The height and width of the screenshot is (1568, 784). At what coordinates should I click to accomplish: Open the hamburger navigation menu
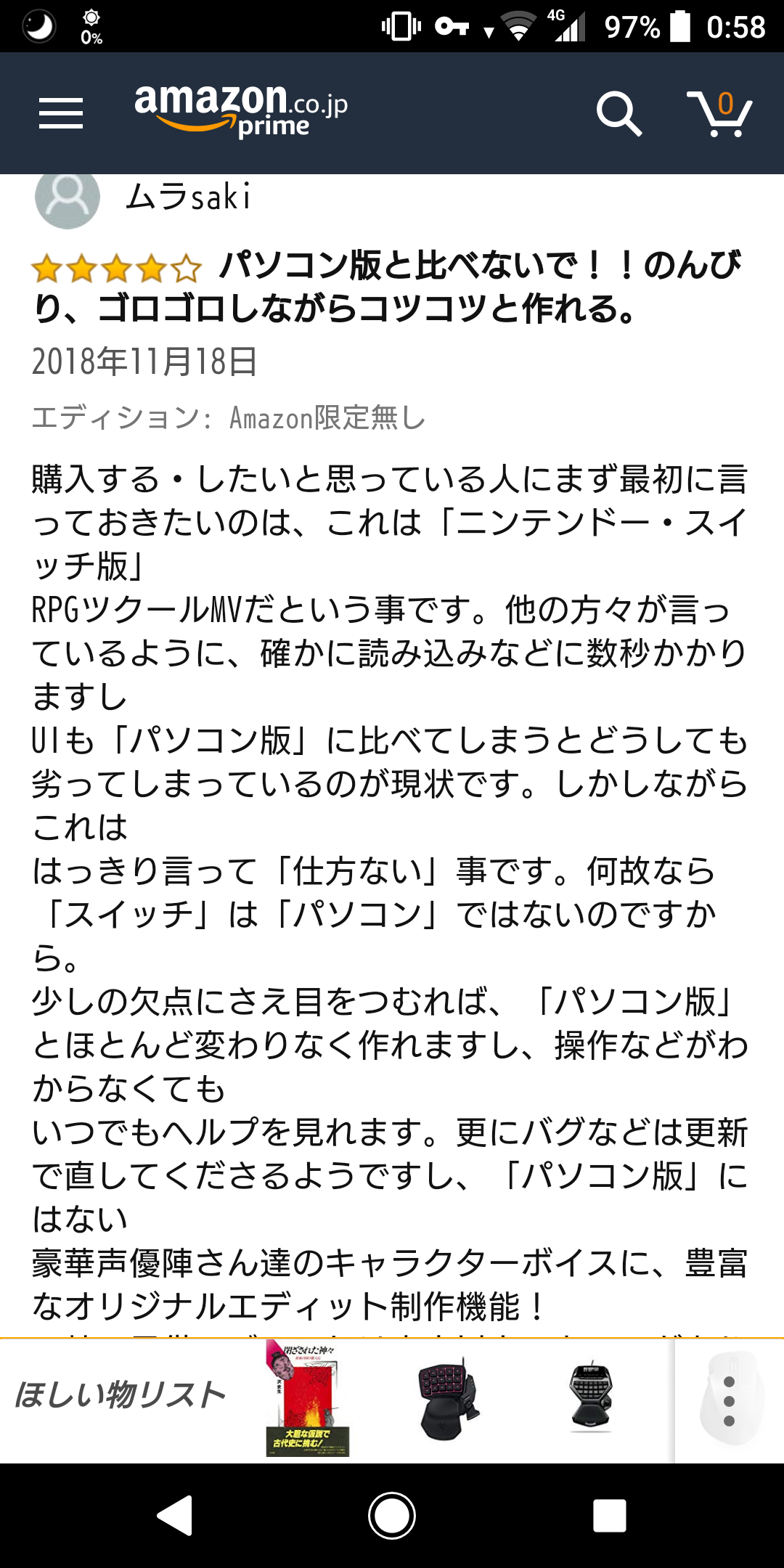click(x=61, y=113)
